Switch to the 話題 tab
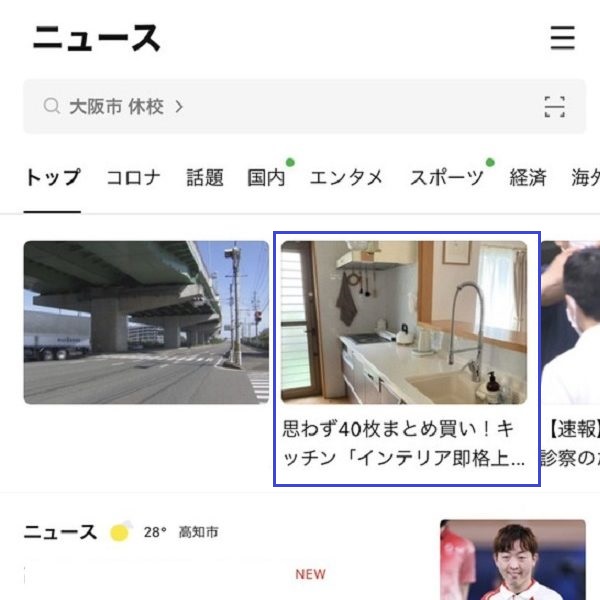 tap(203, 178)
